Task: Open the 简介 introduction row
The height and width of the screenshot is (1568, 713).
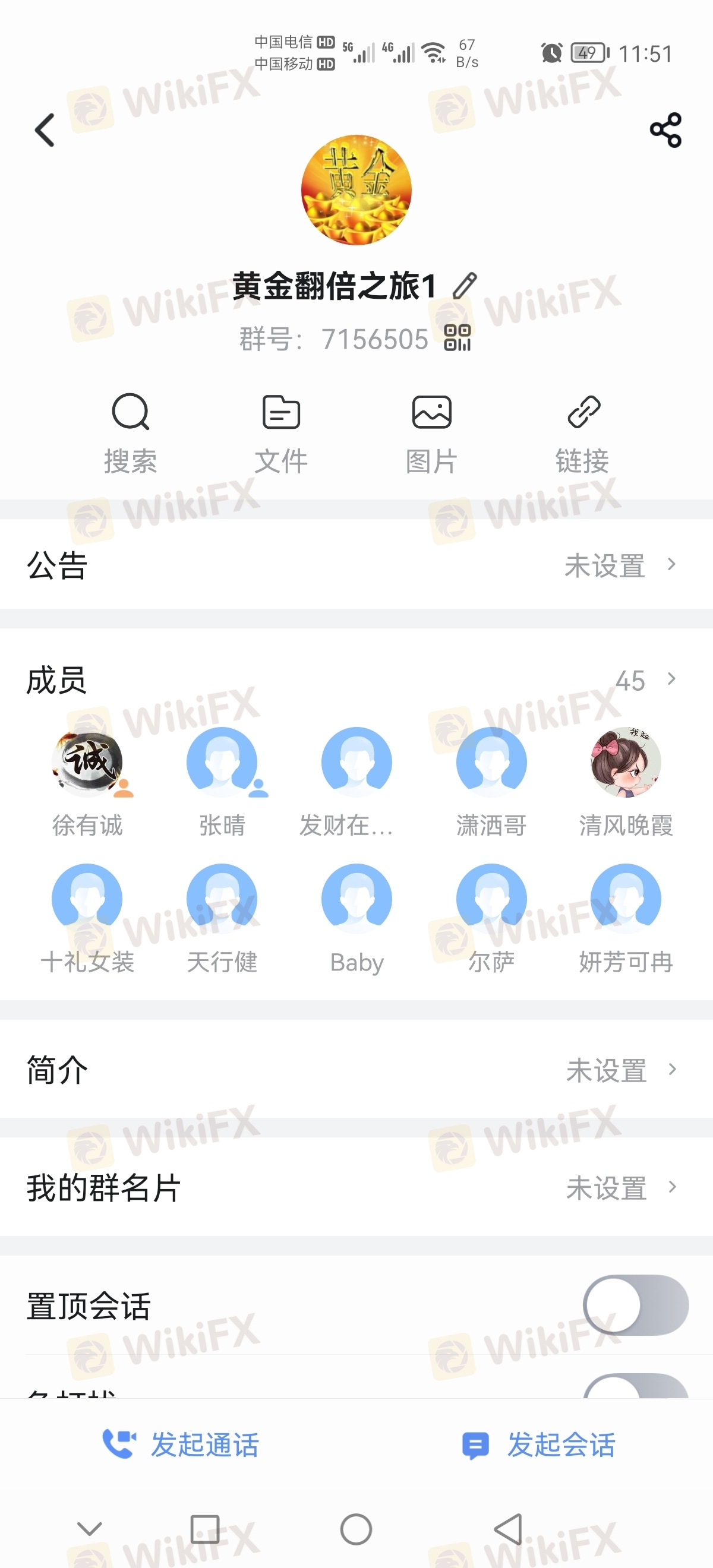Action: pos(356,1070)
